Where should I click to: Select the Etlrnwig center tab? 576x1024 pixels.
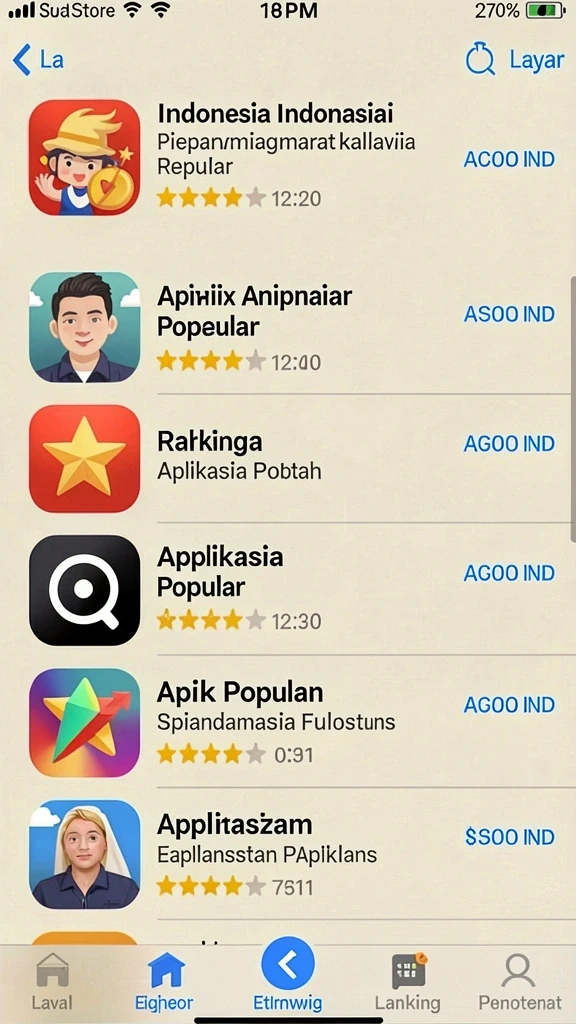[287, 975]
